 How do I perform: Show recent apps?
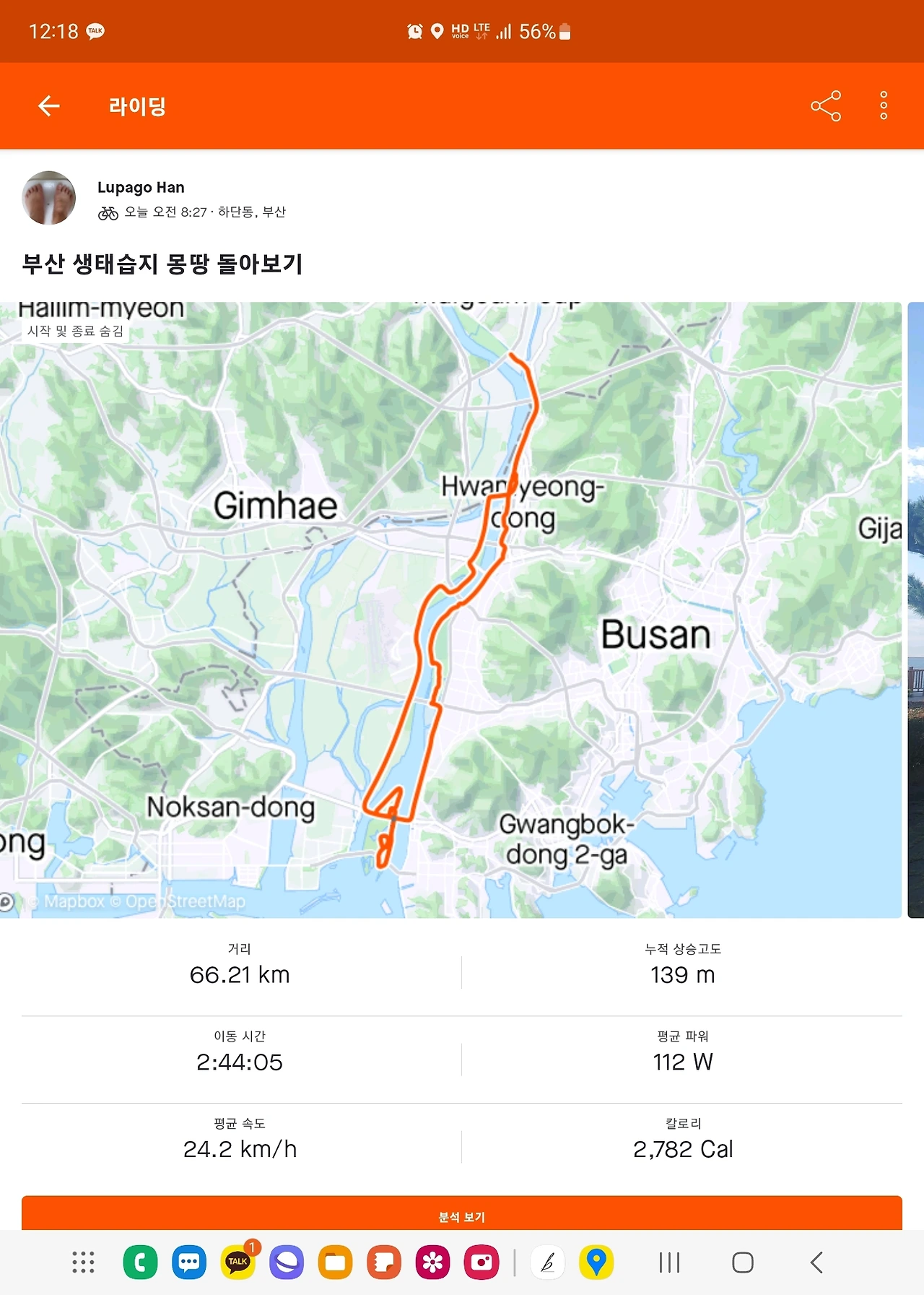[x=669, y=1262]
